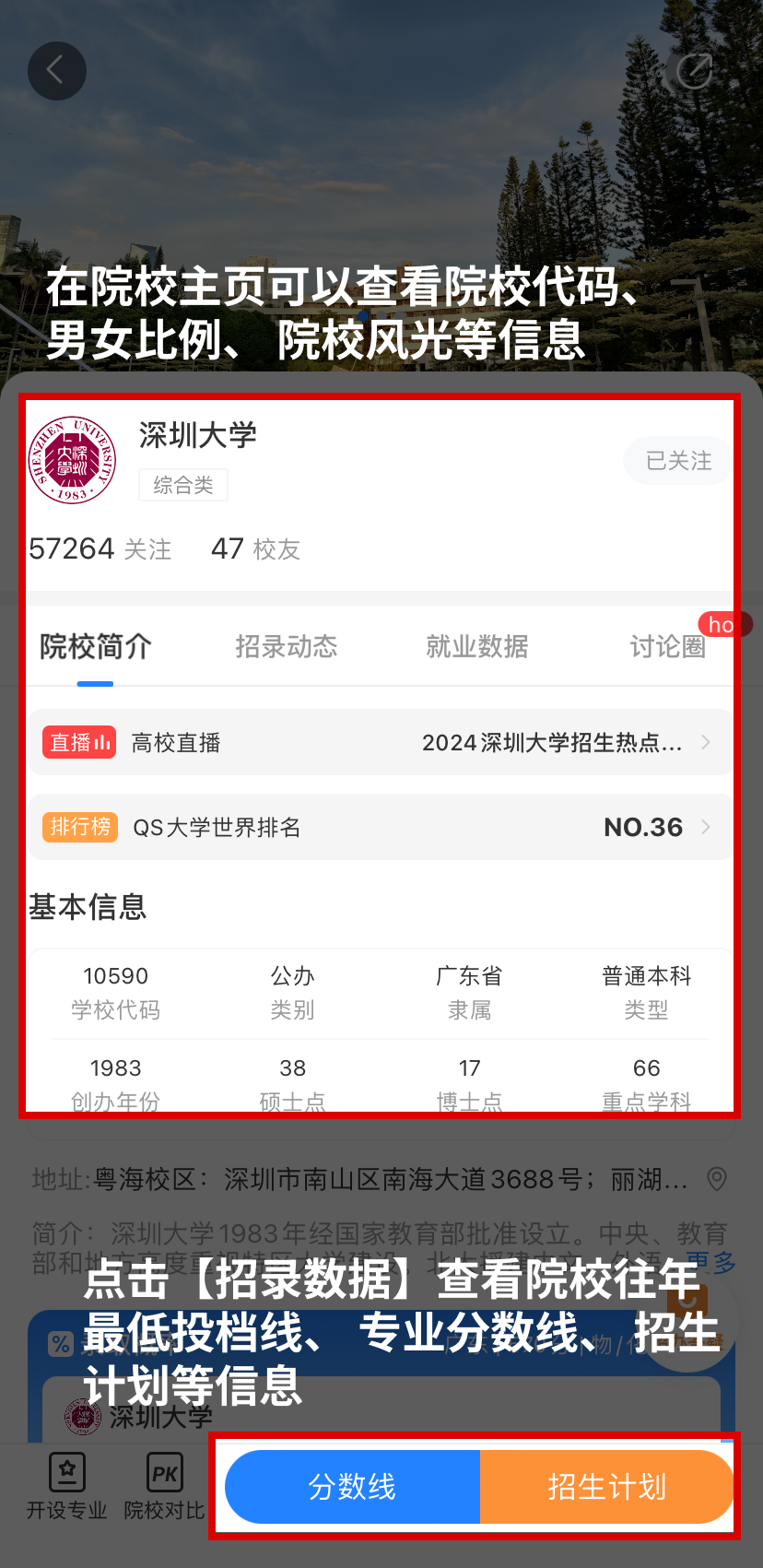View QS大学世界排名 ranking details
This screenshot has height=1568, width=763.
click(x=380, y=827)
